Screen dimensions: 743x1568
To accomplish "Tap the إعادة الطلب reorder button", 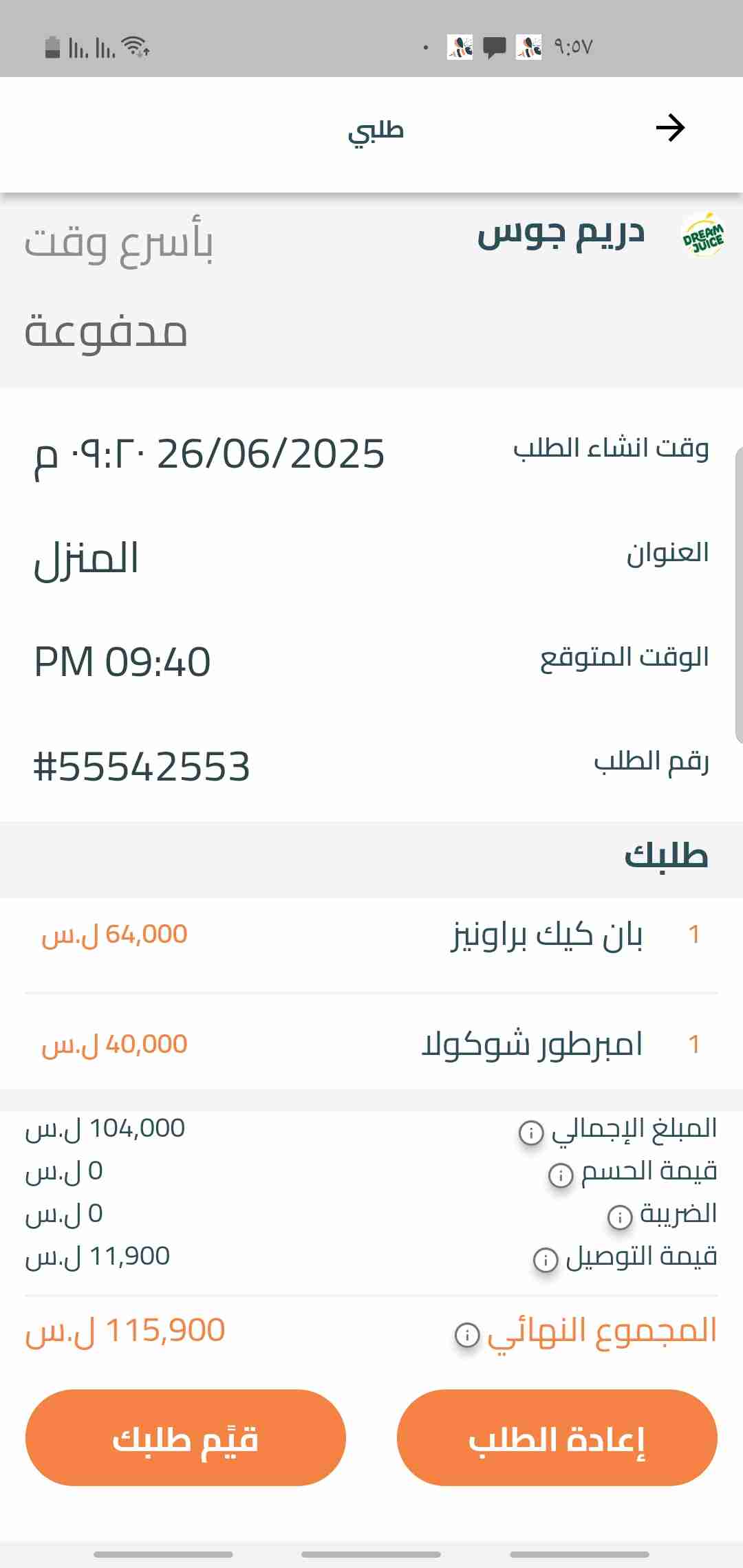I will coord(557,1438).
